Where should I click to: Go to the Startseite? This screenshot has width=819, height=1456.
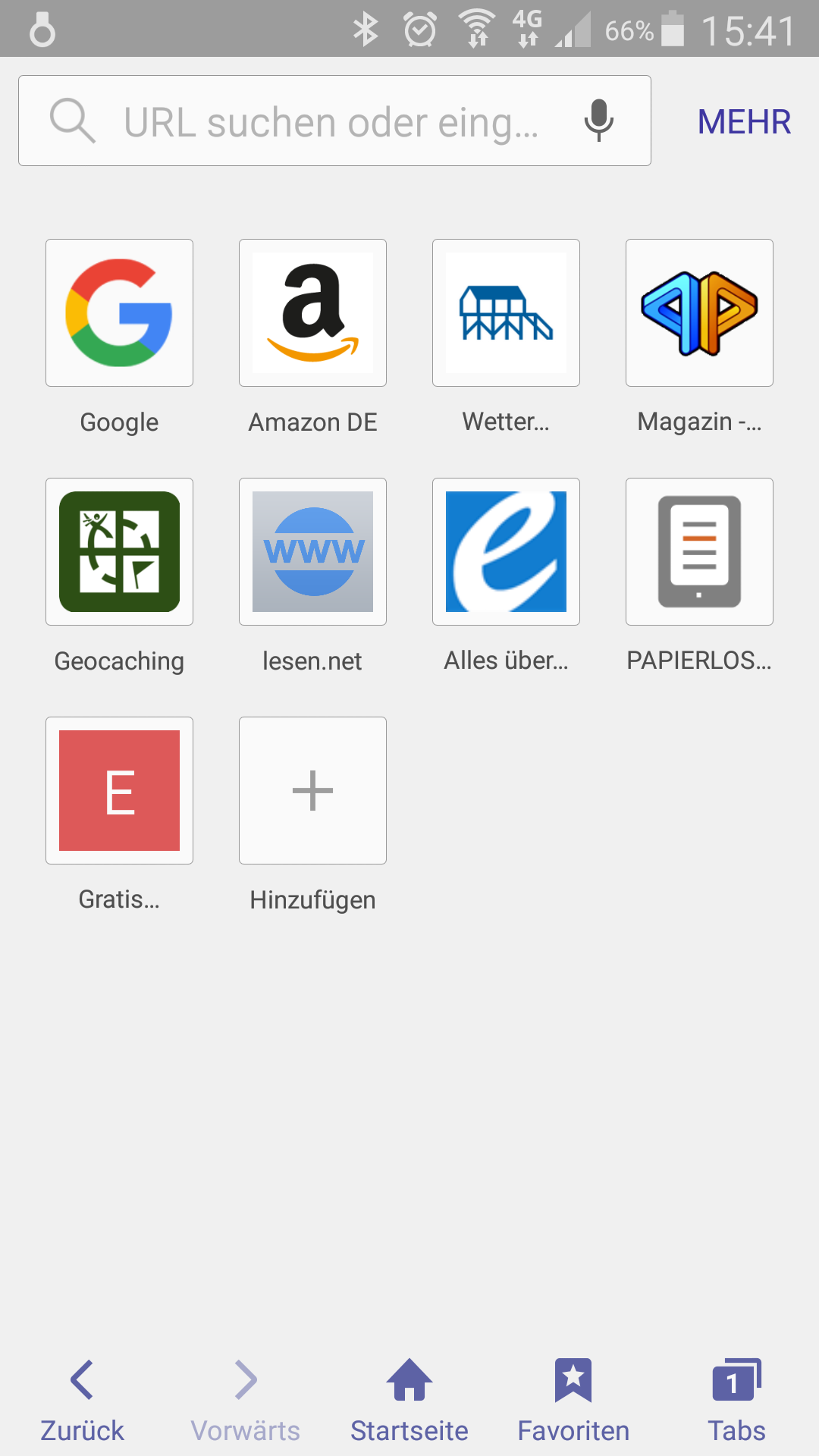[409, 1401]
